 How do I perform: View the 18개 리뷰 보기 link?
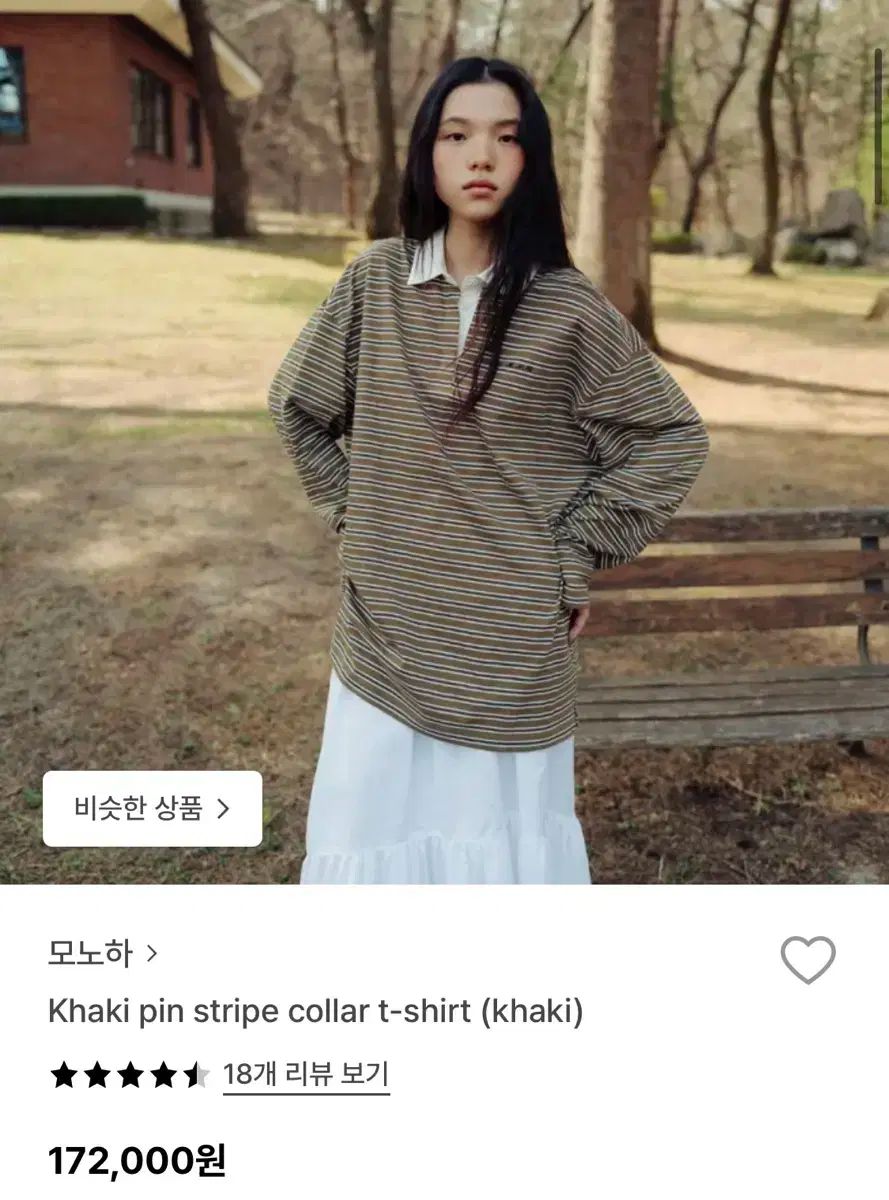click(x=305, y=1075)
